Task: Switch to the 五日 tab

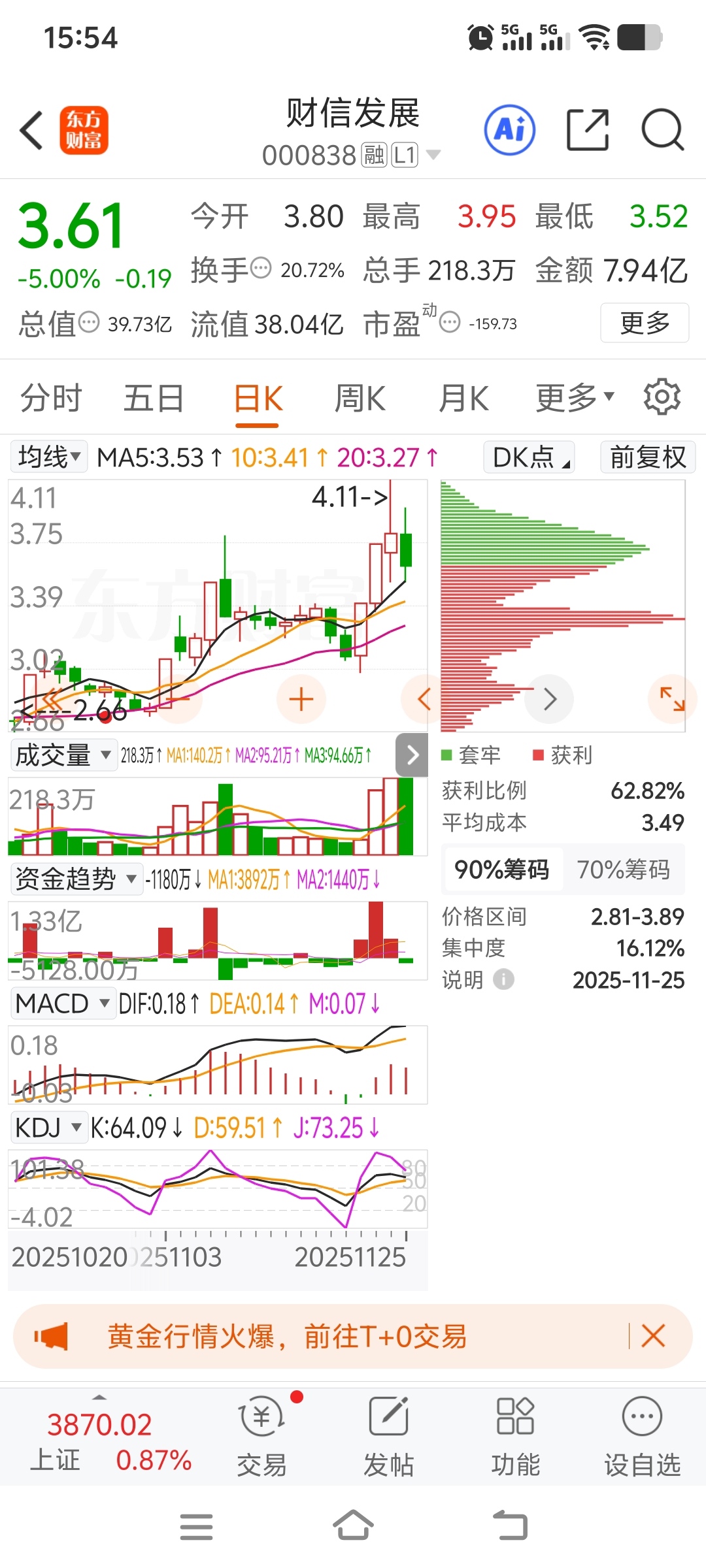Action: point(154,399)
